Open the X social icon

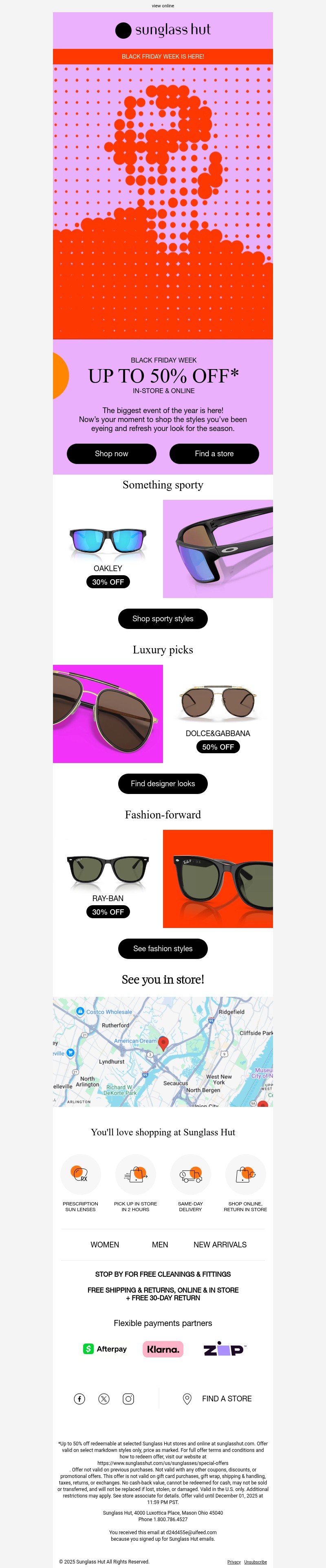click(x=104, y=1399)
